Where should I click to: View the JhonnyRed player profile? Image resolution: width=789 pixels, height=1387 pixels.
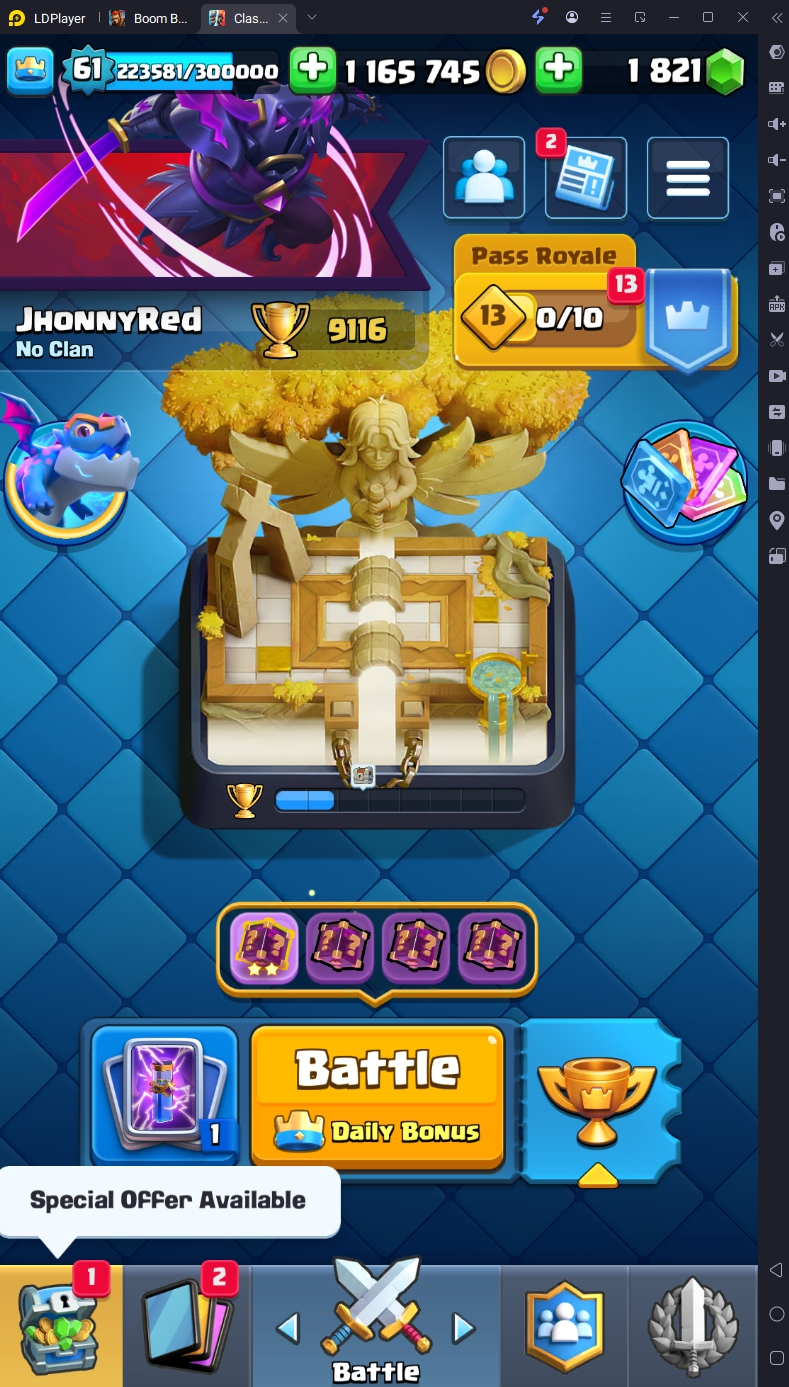pos(108,320)
